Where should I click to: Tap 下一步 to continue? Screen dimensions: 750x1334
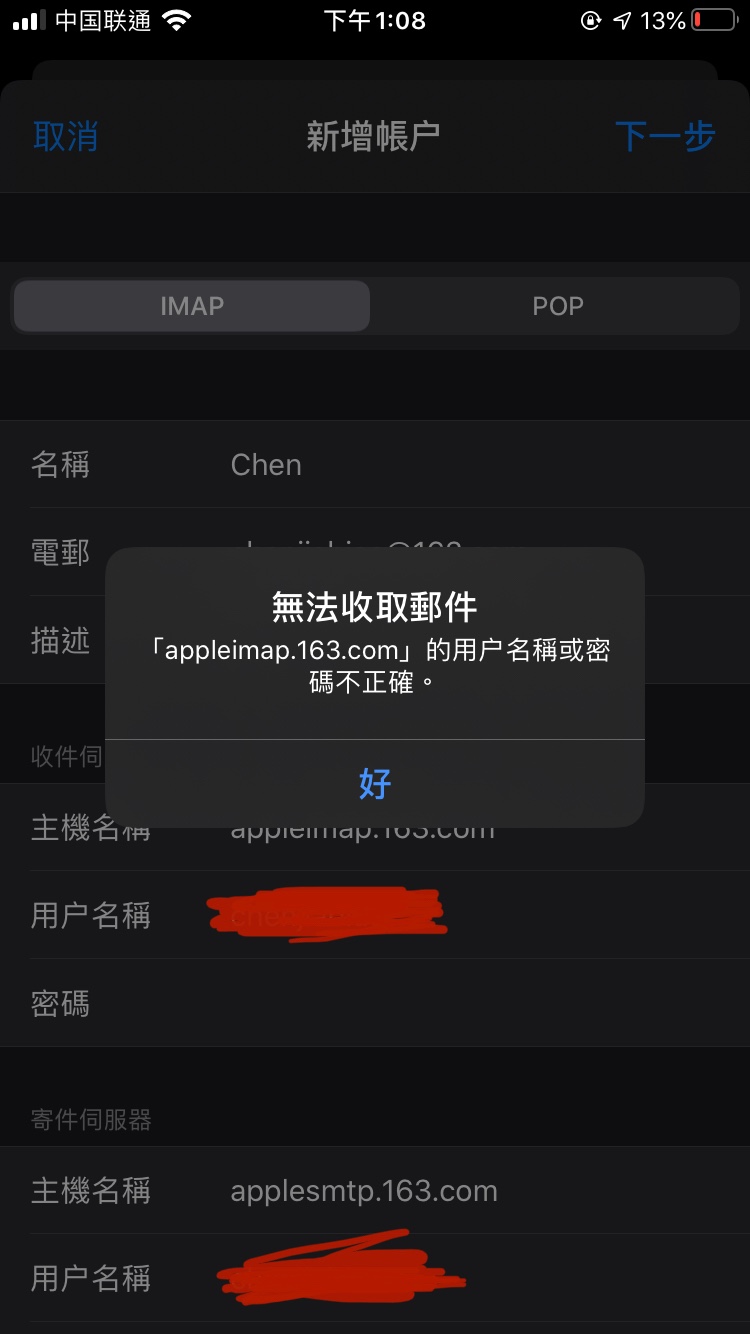665,136
